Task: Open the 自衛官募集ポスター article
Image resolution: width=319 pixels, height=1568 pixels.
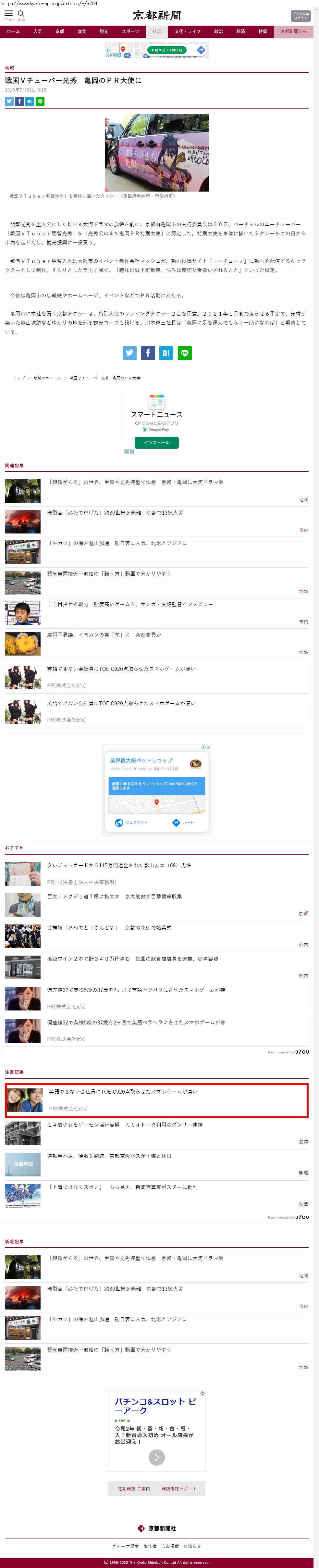Action: pyautogui.click(x=122, y=1187)
